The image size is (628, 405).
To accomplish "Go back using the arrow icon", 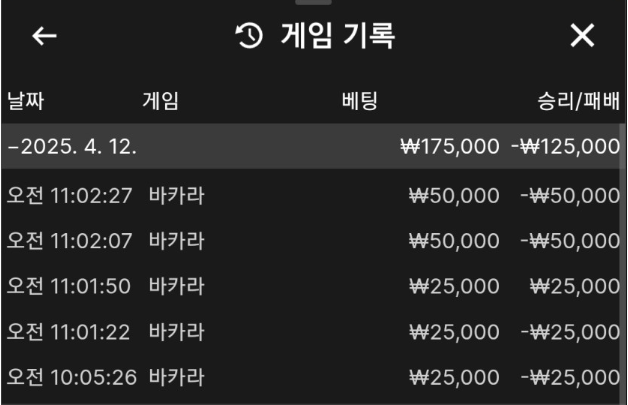I will (x=44, y=37).
